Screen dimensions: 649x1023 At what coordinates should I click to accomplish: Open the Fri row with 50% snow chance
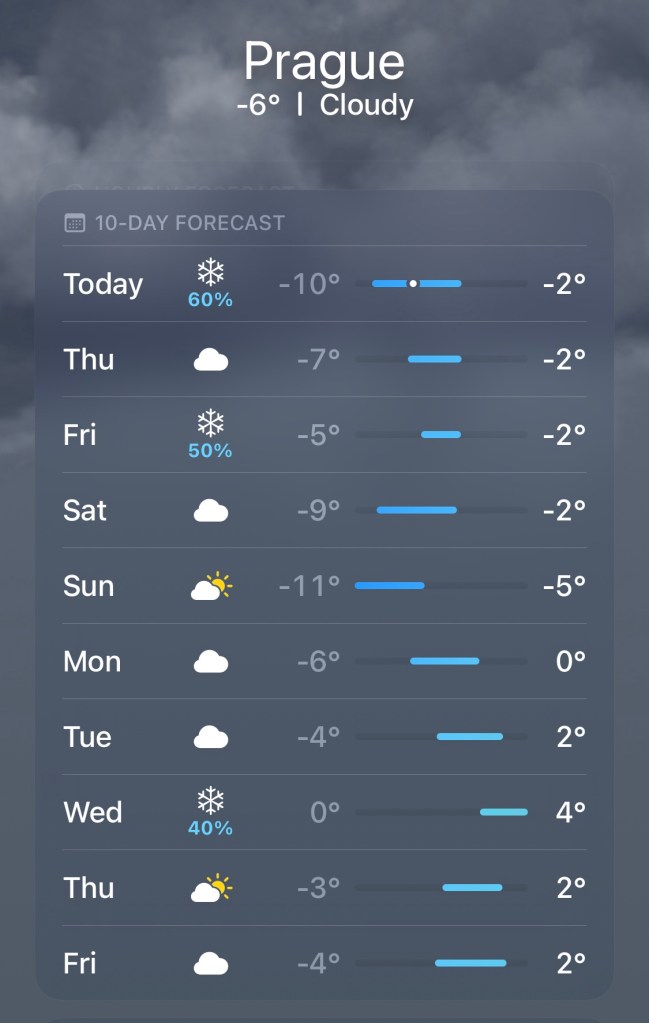tap(324, 435)
